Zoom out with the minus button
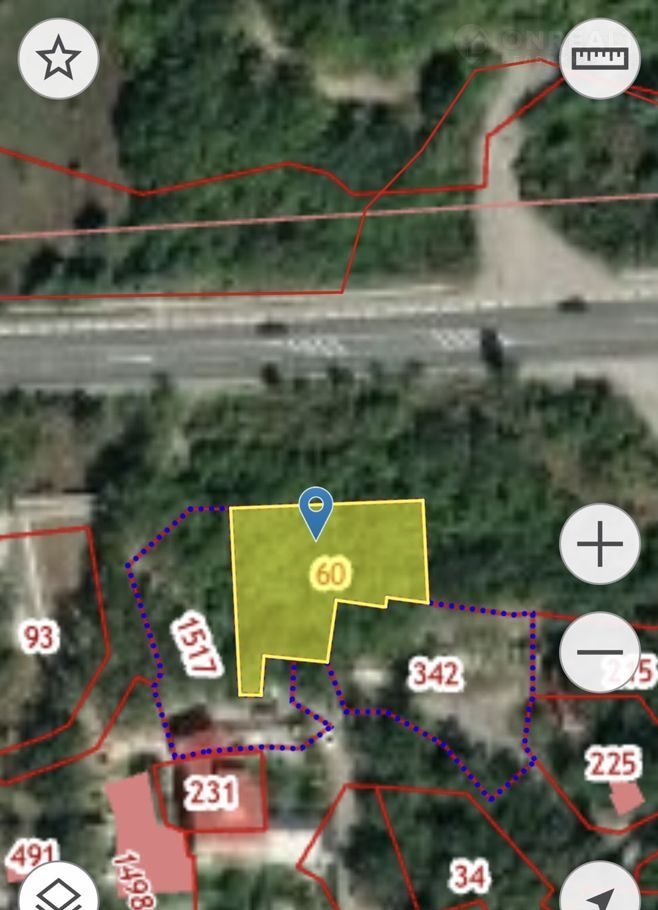 600,652
